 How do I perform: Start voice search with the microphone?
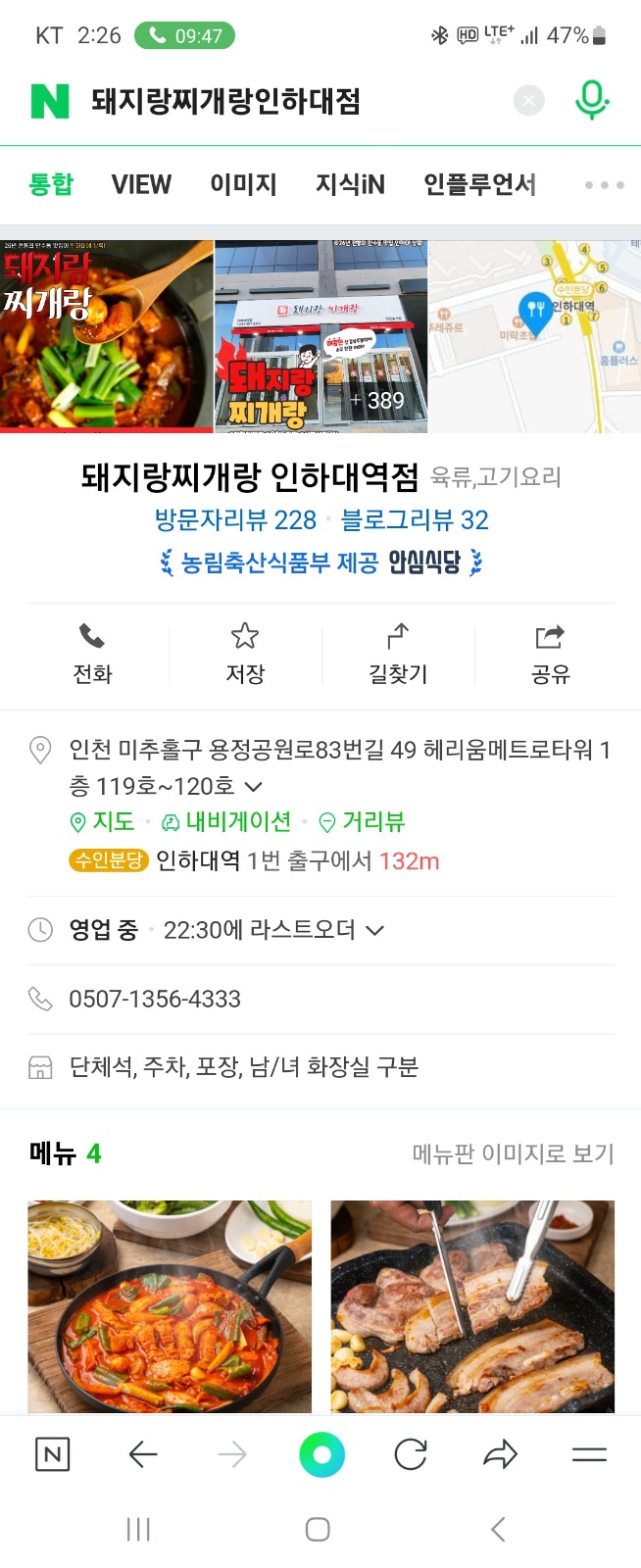(591, 101)
